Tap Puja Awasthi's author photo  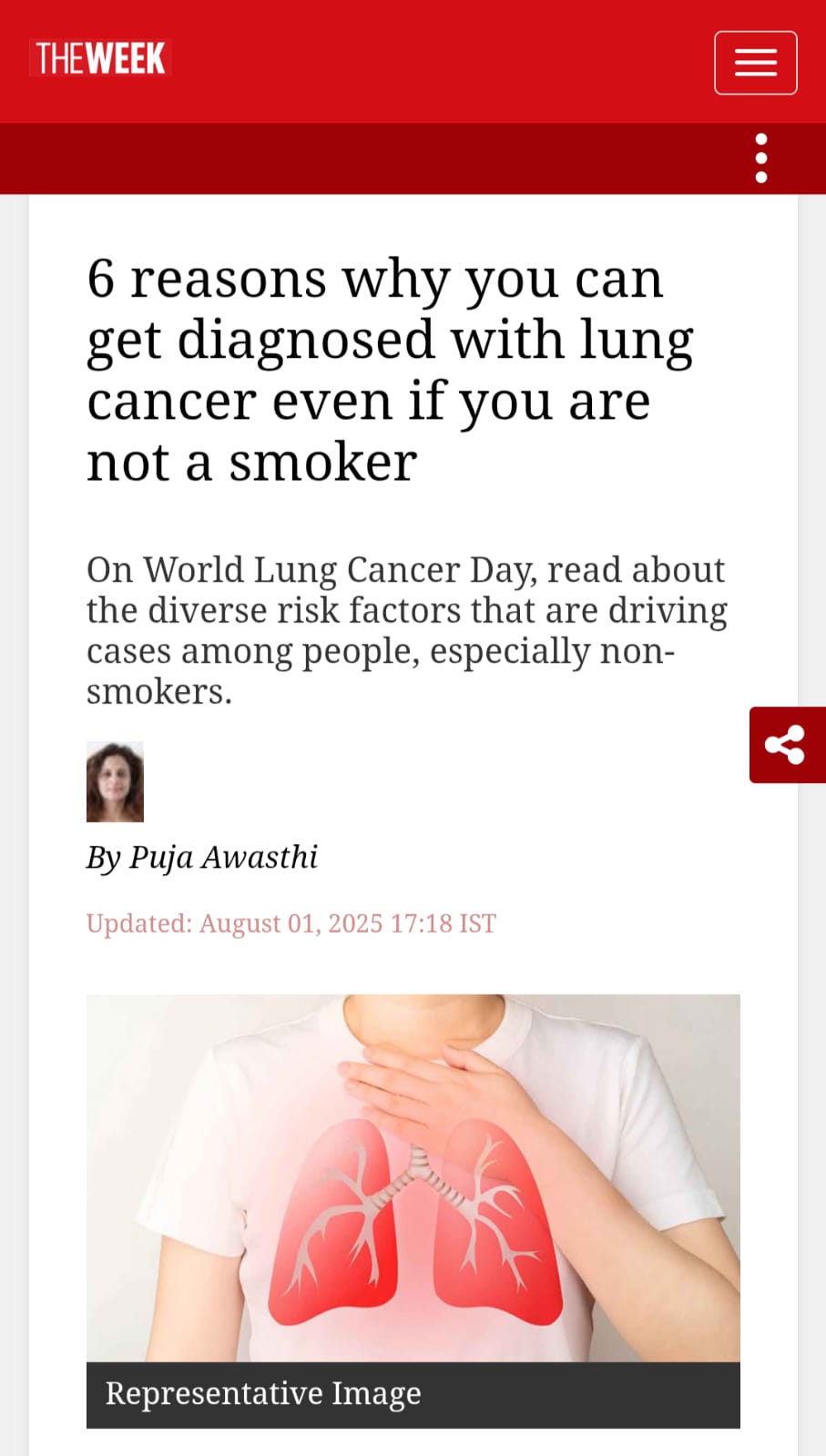click(x=115, y=782)
